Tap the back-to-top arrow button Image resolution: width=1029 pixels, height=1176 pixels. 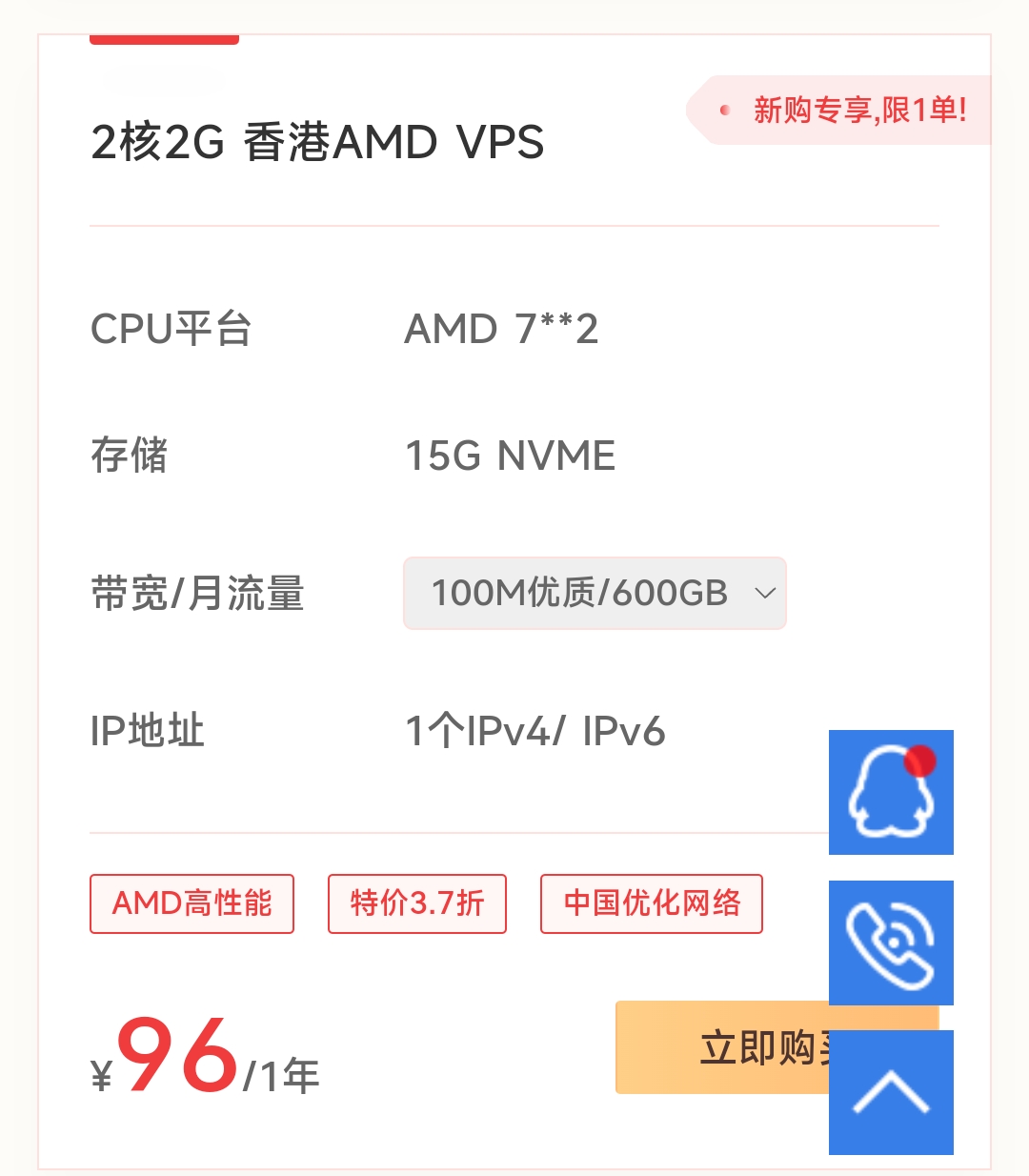[x=891, y=1092]
